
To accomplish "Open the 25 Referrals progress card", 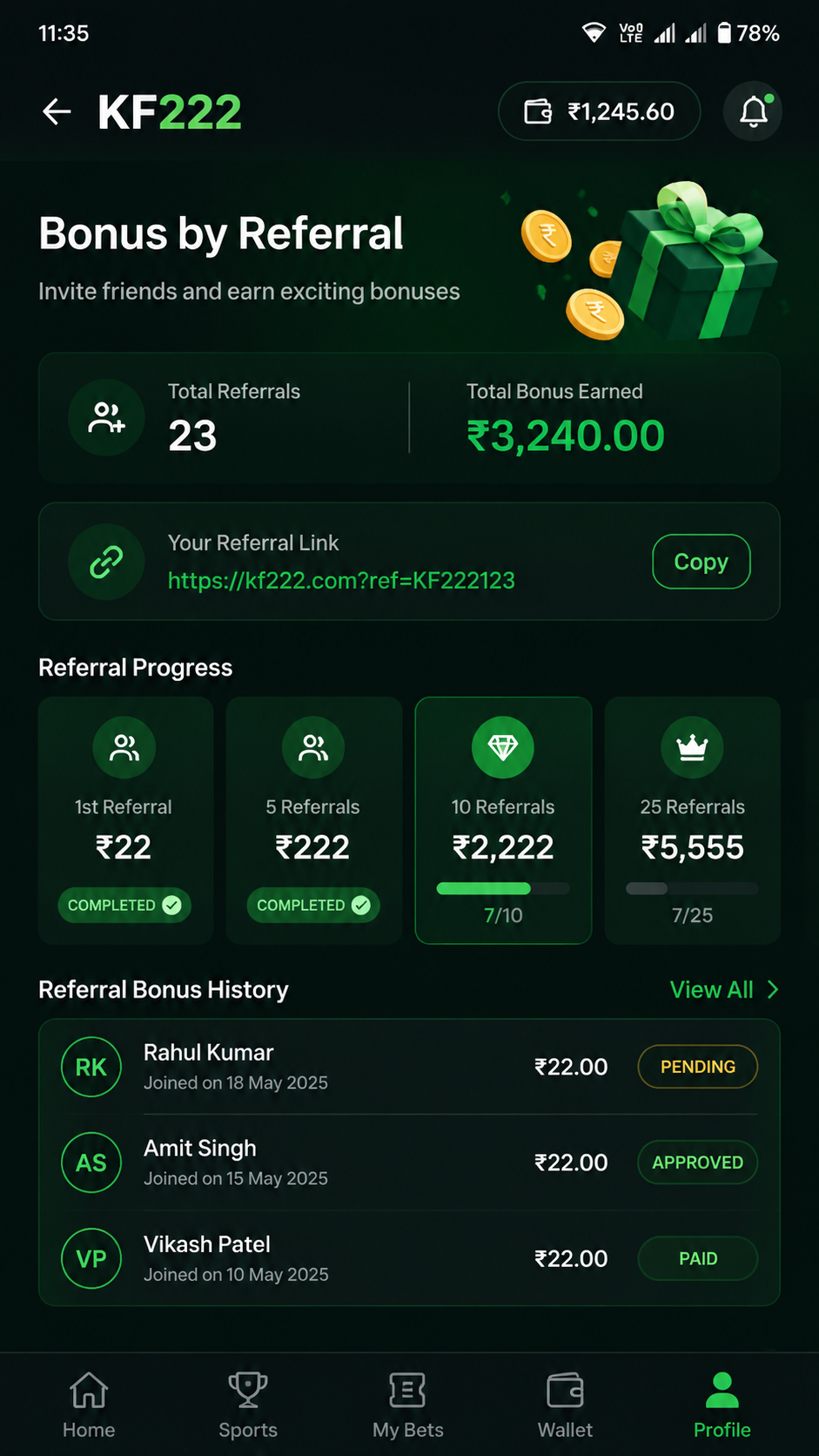I will 692,820.
